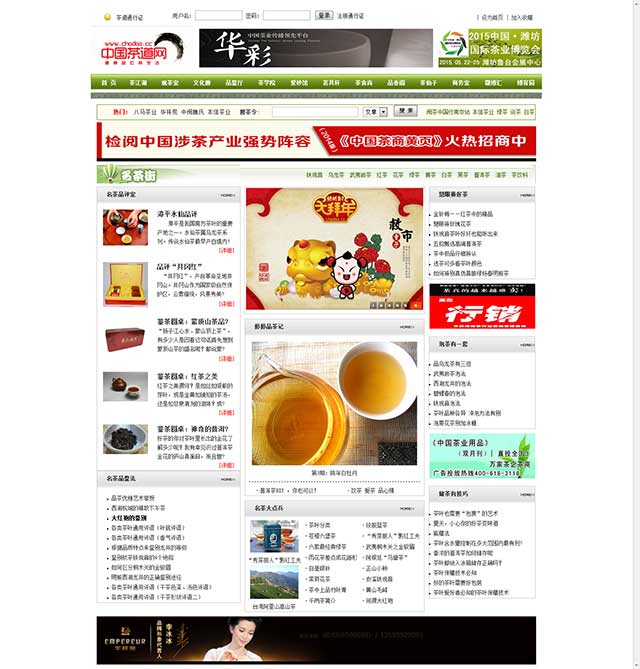
Task: Open the 大红袍的鉴别 article link
Action: pos(130,518)
